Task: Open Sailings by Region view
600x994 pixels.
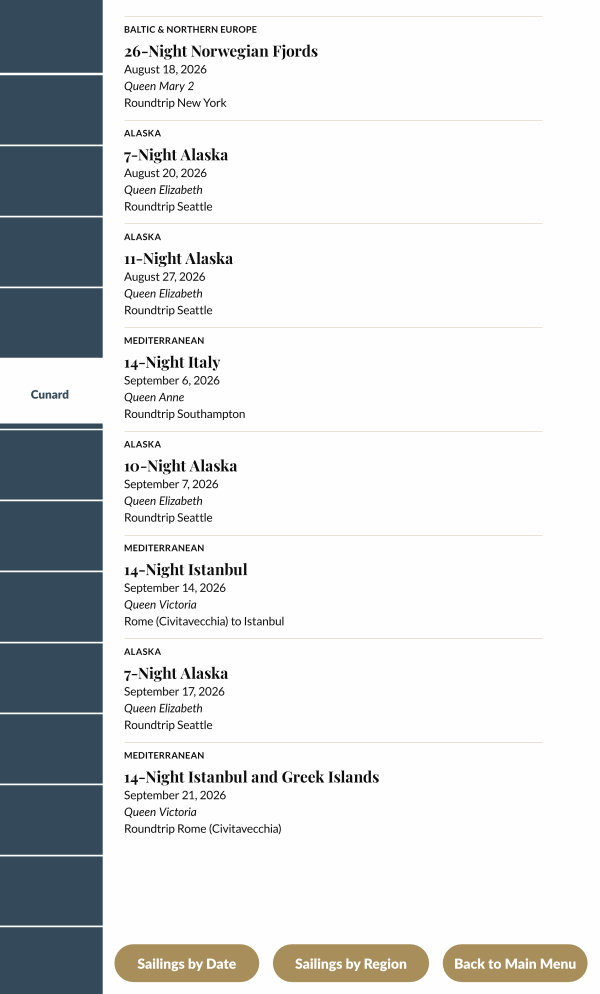Action: 350,964
